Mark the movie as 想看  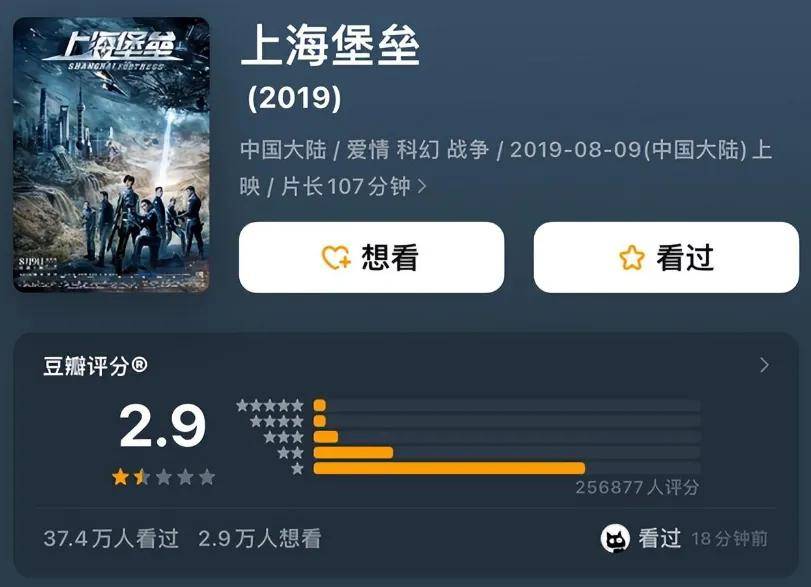pos(371,257)
